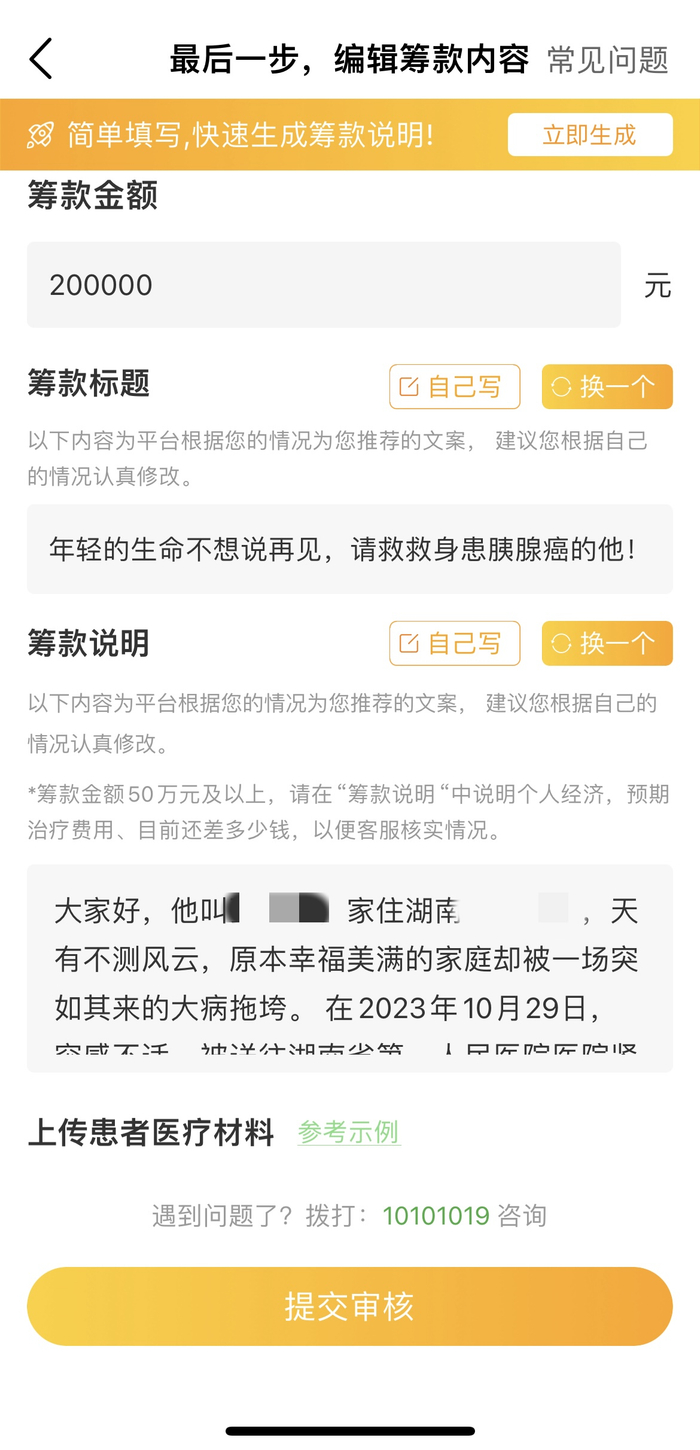The width and height of the screenshot is (700, 1450).
Task: Open 参考示例 for medical materials
Action: point(349,1132)
